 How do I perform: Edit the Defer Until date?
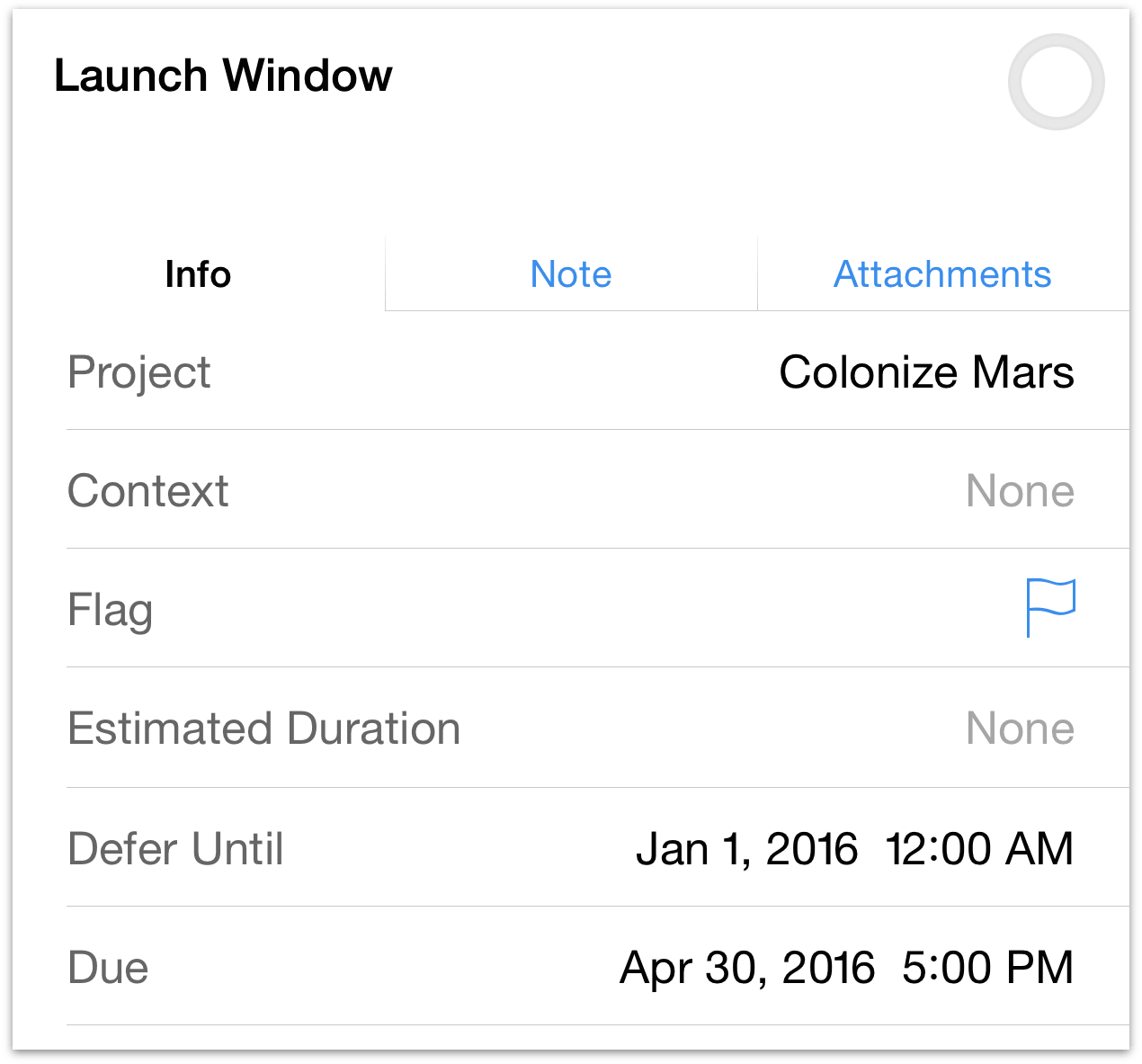(x=853, y=849)
